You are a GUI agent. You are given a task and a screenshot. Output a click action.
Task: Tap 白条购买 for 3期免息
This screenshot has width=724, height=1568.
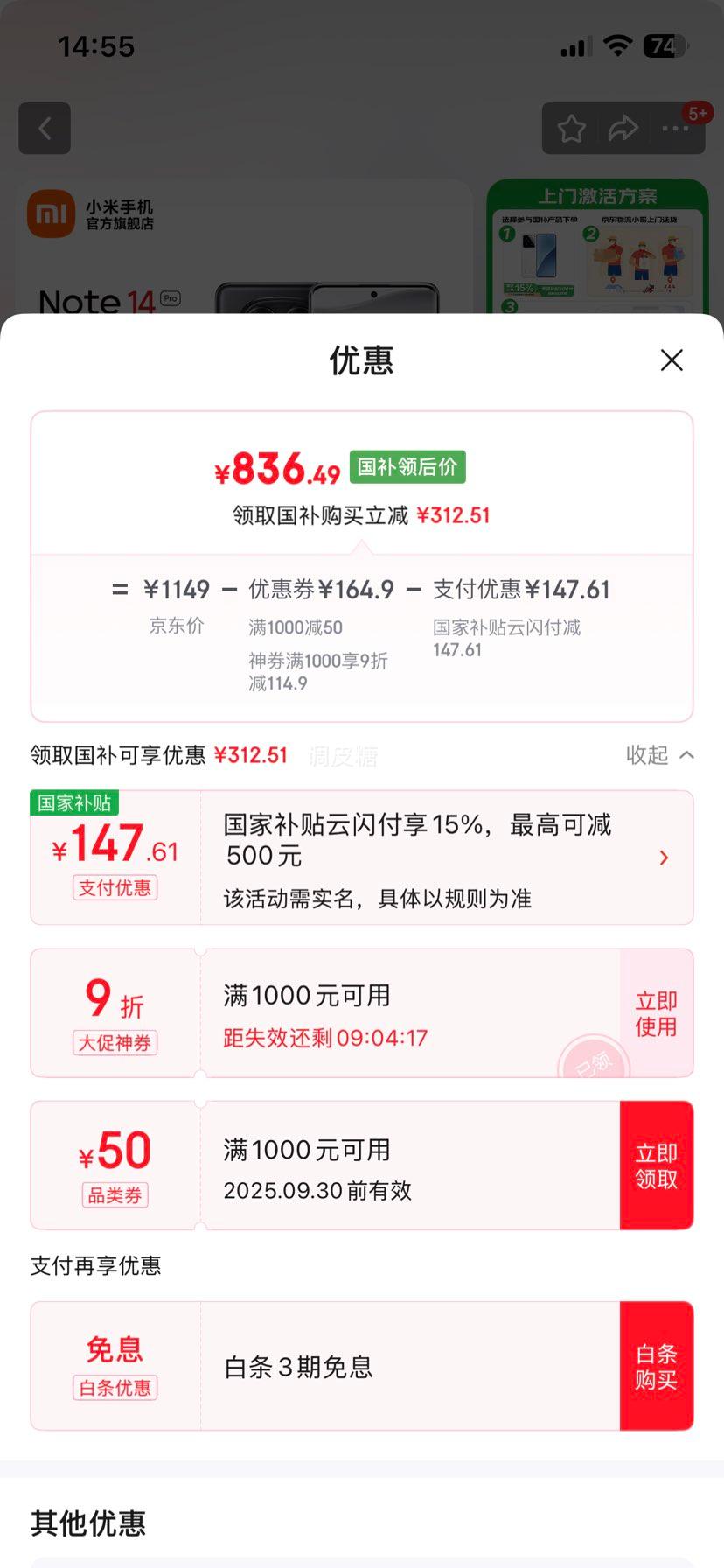tap(656, 1366)
